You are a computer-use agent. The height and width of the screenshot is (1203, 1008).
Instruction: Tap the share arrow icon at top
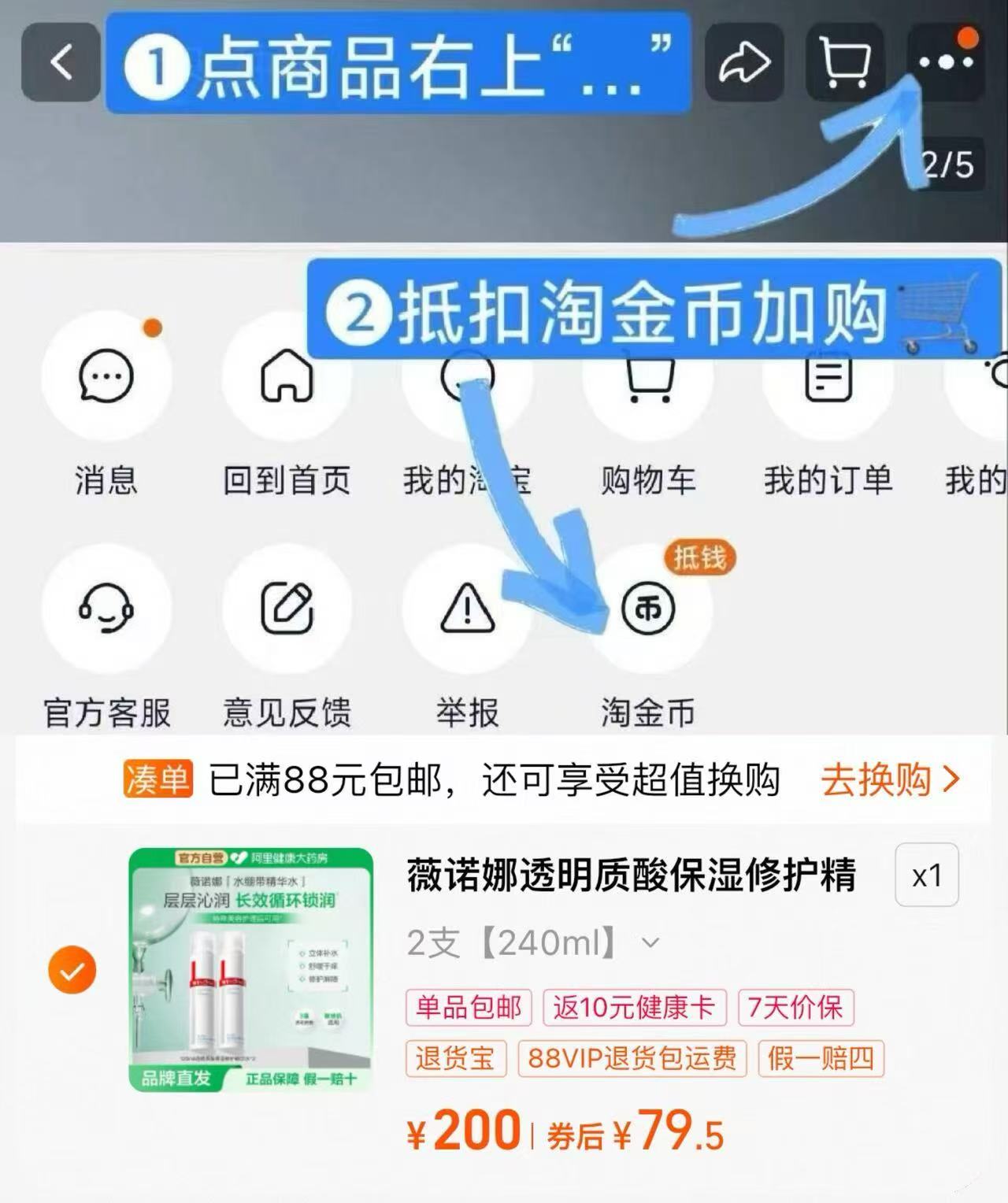743,61
